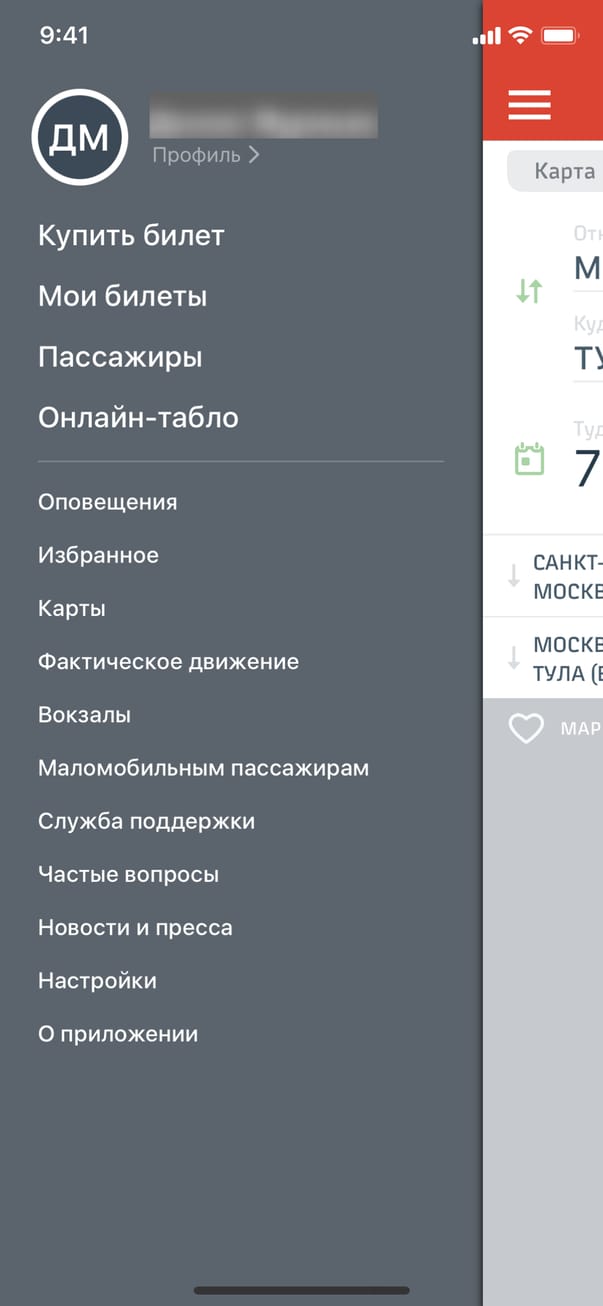Select Вокзалы in the menu
Viewport: 603px width, 1306px height.
(x=84, y=715)
